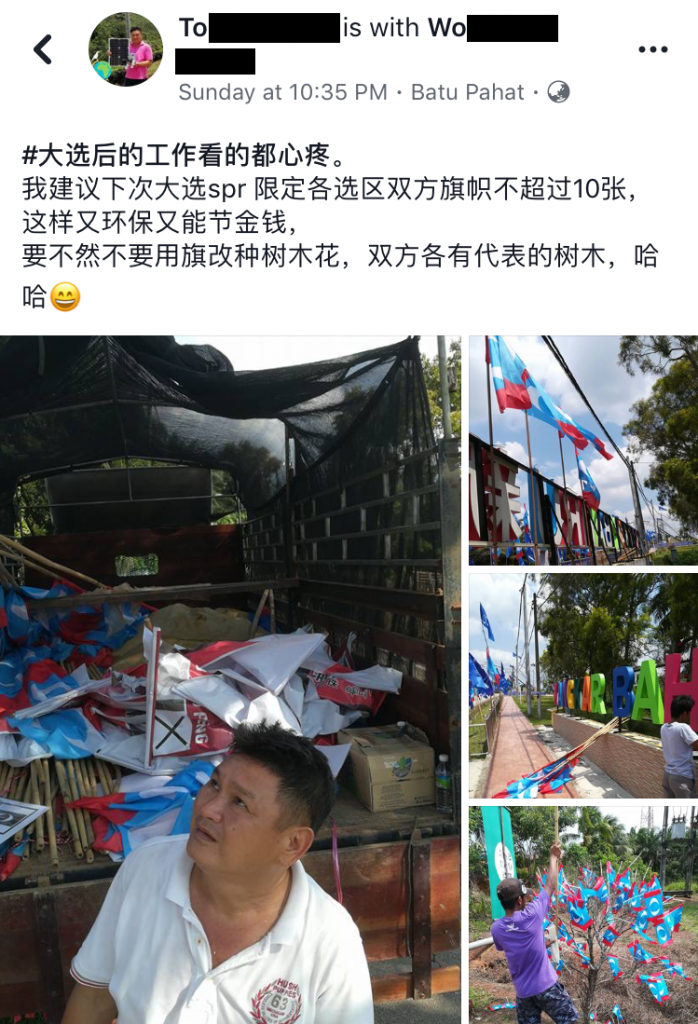Viewport: 698px width, 1024px height.
Task: View the photo of man removing flags
Action: coord(583,915)
